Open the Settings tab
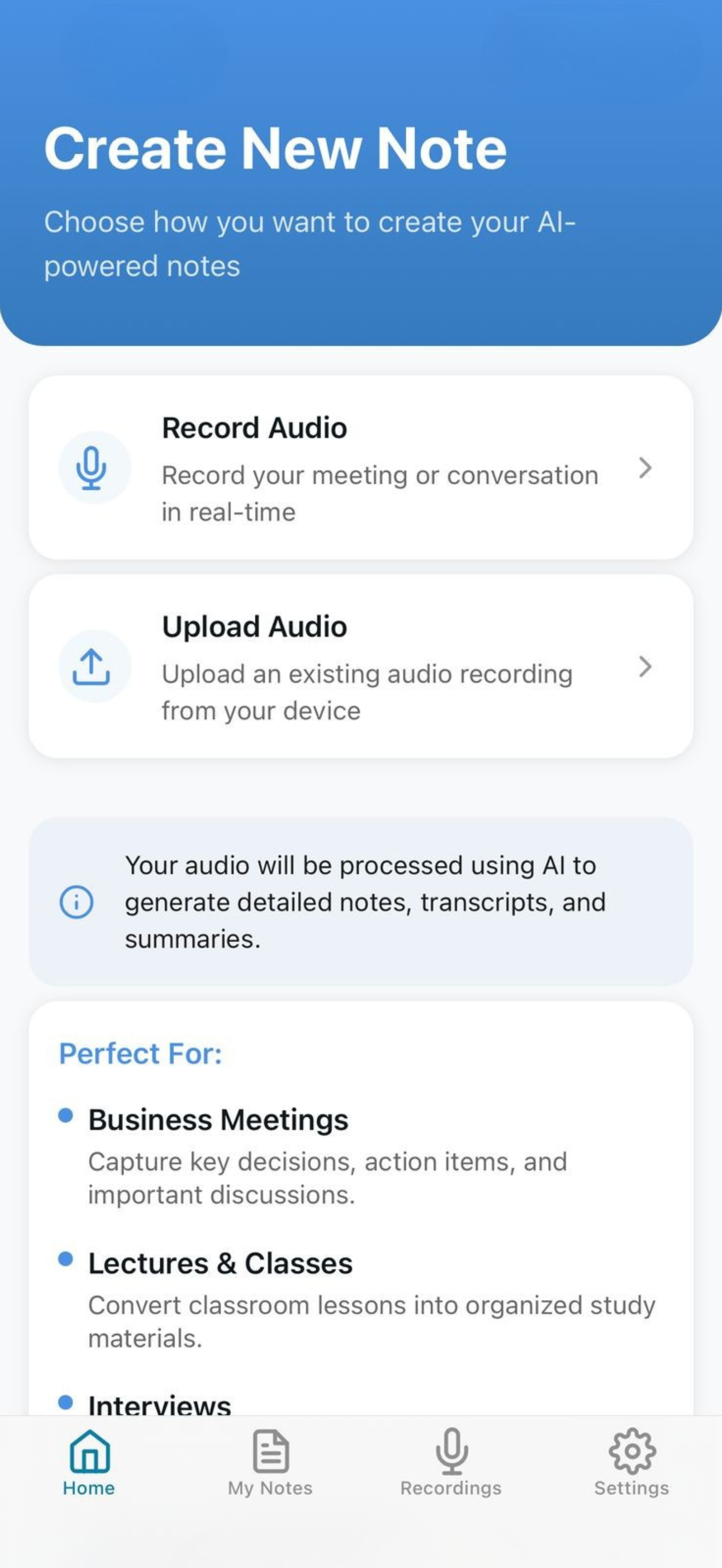The height and width of the screenshot is (1568, 722). [x=631, y=1467]
